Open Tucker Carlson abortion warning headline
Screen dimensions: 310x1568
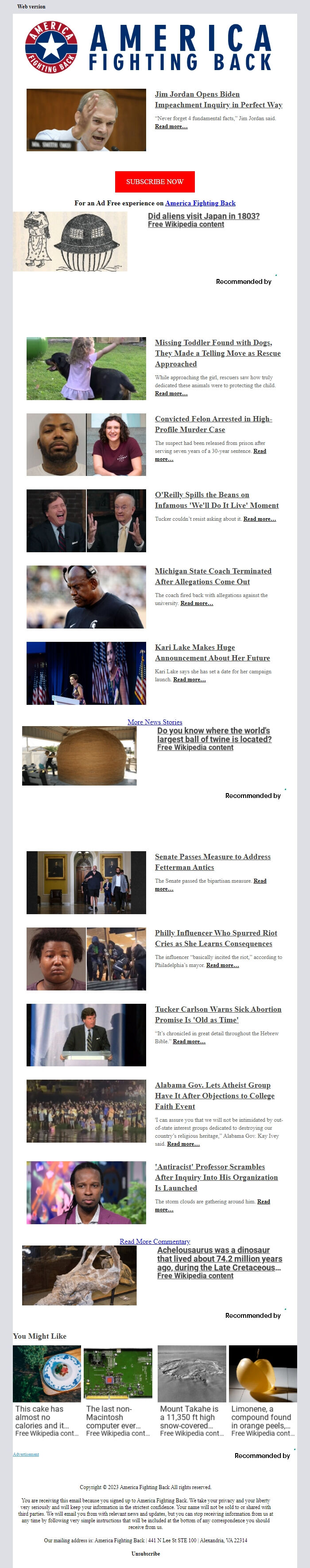pyautogui.click(x=217, y=1014)
